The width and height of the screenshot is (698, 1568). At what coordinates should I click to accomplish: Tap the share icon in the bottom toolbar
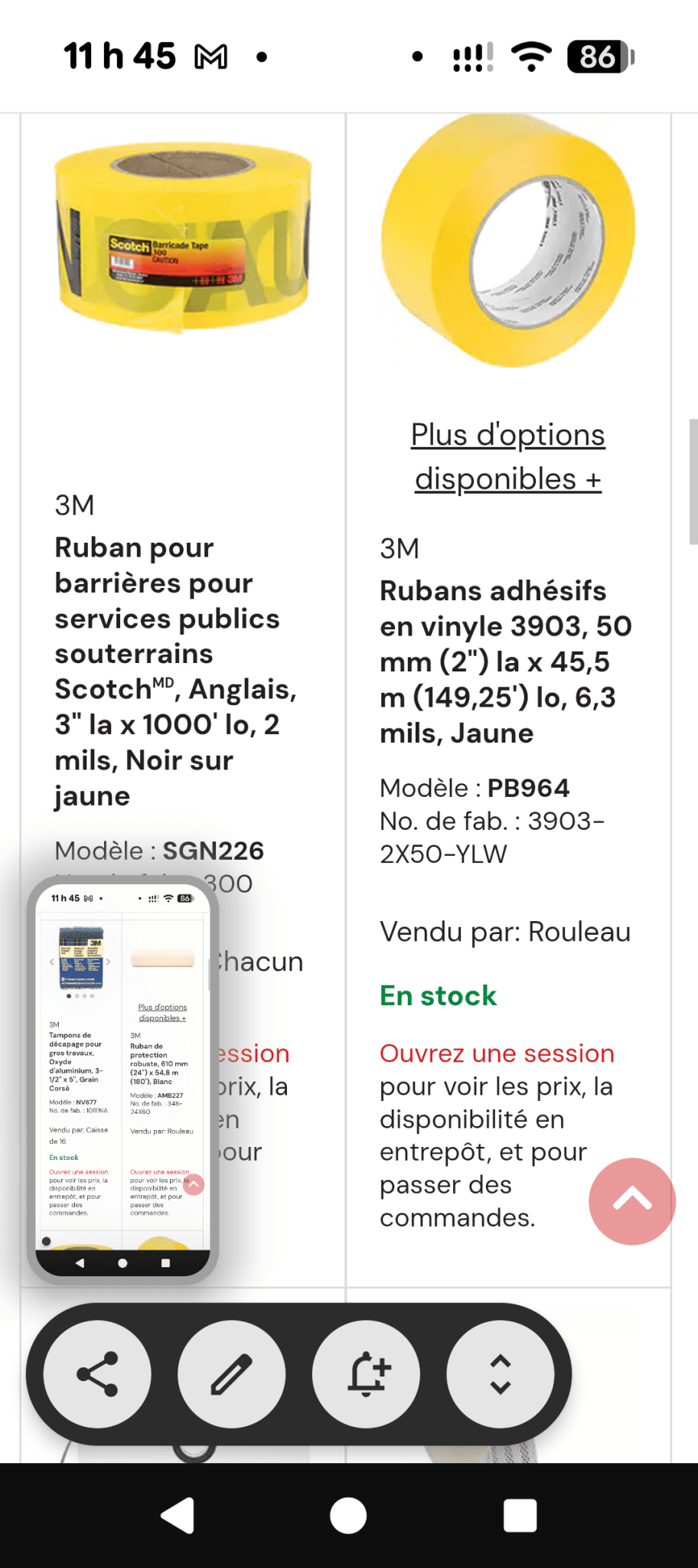pos(96,1373)
